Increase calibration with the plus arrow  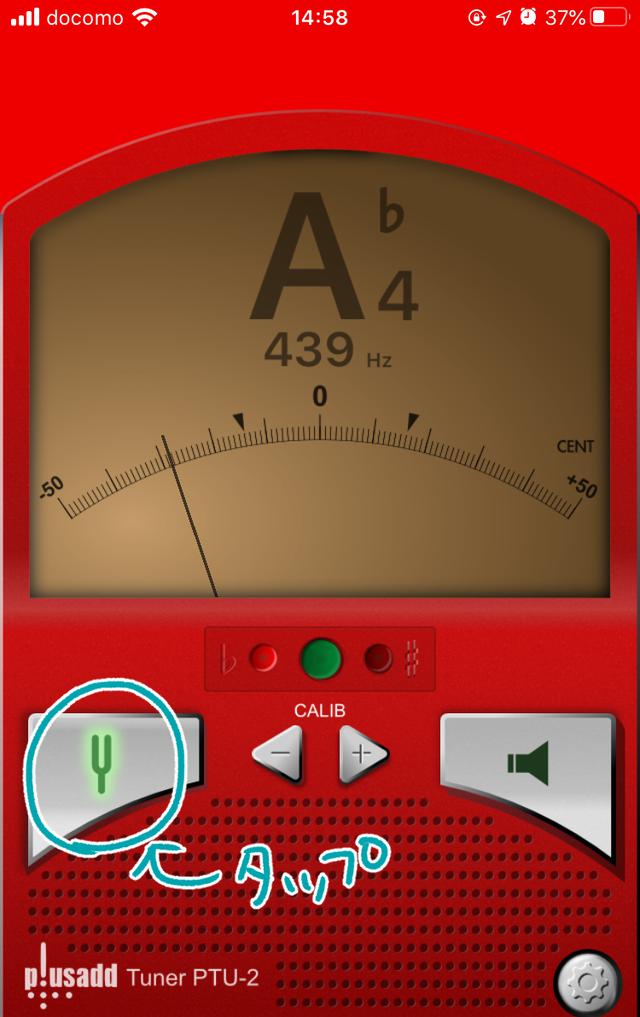click(x=363, y=753)
